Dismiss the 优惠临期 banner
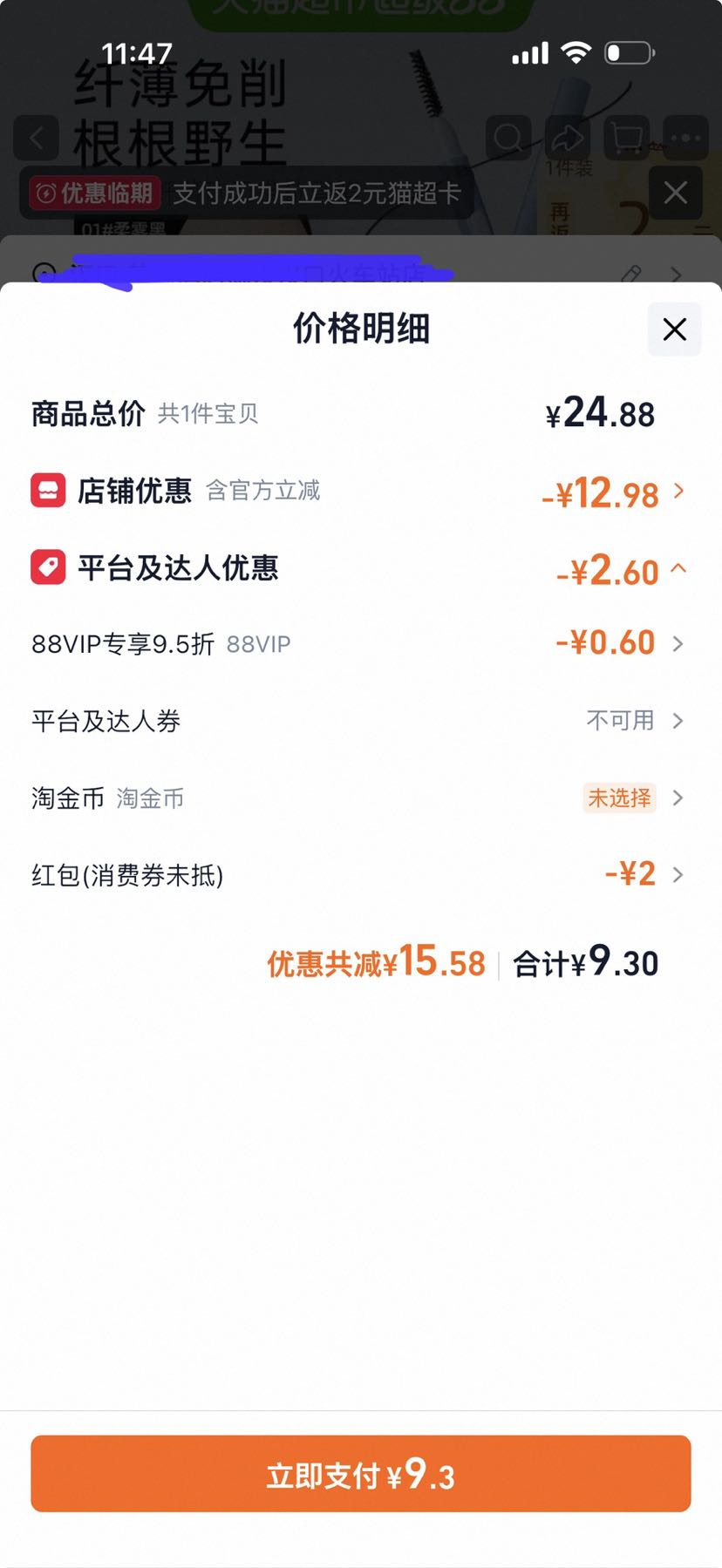 676,193
